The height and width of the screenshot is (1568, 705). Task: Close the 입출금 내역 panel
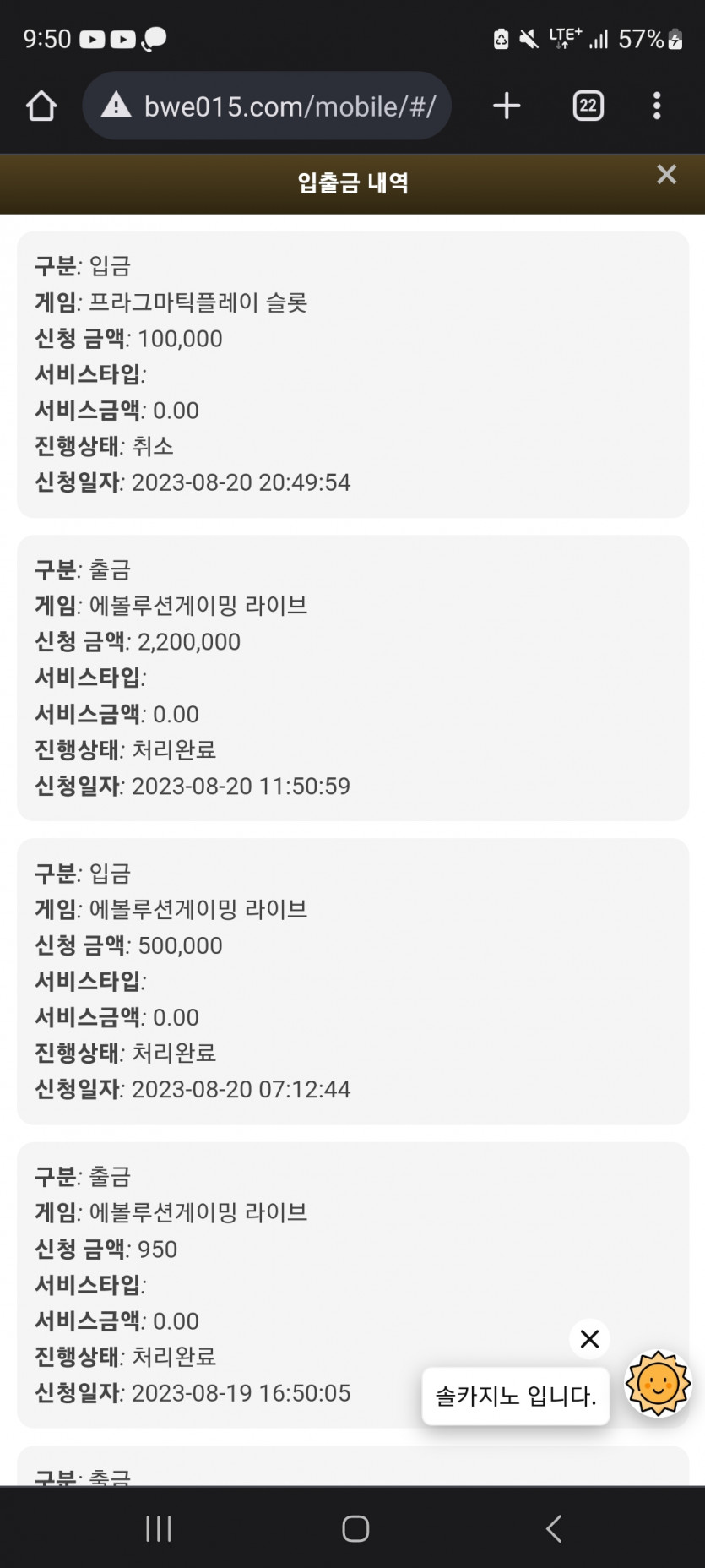tap(666, 174)
